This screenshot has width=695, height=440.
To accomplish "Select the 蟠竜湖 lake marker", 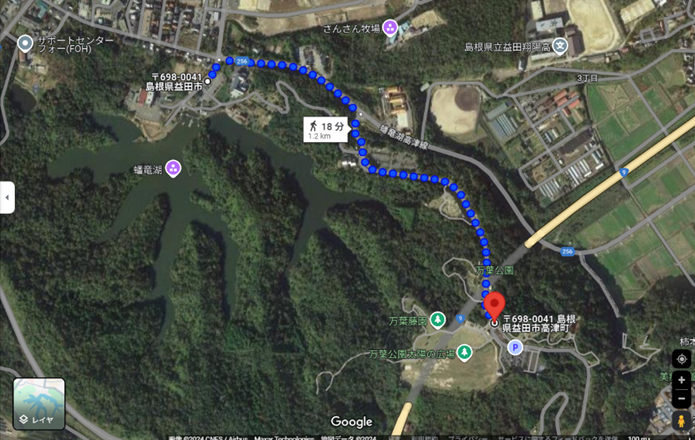I will (x=173, y=167).
